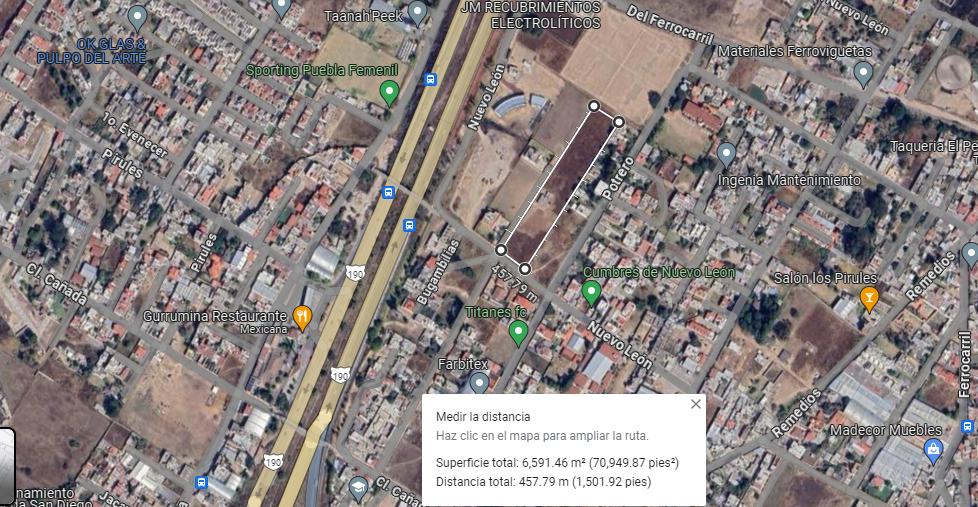Screen dimensions: 978x507
Task: Open the Cumbres de Nuevo León marker
Action: (x=591, y=293)
